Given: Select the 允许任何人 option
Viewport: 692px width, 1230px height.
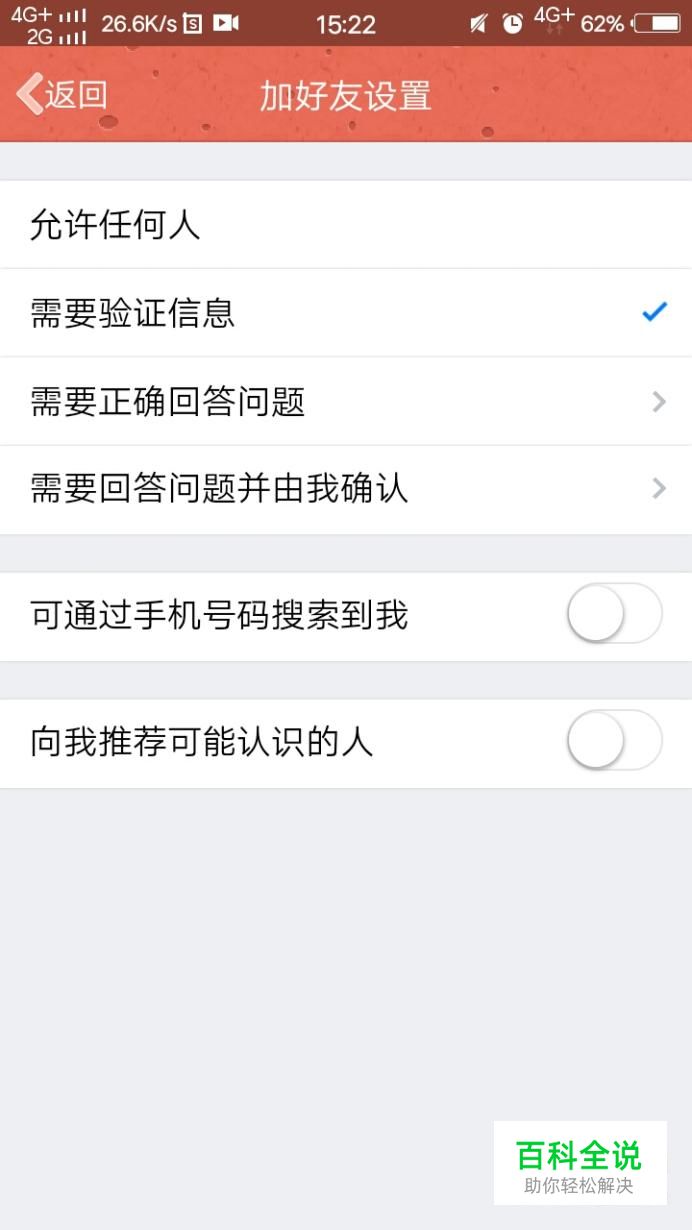Looking at the screenshot, I should tap(346, 225).
